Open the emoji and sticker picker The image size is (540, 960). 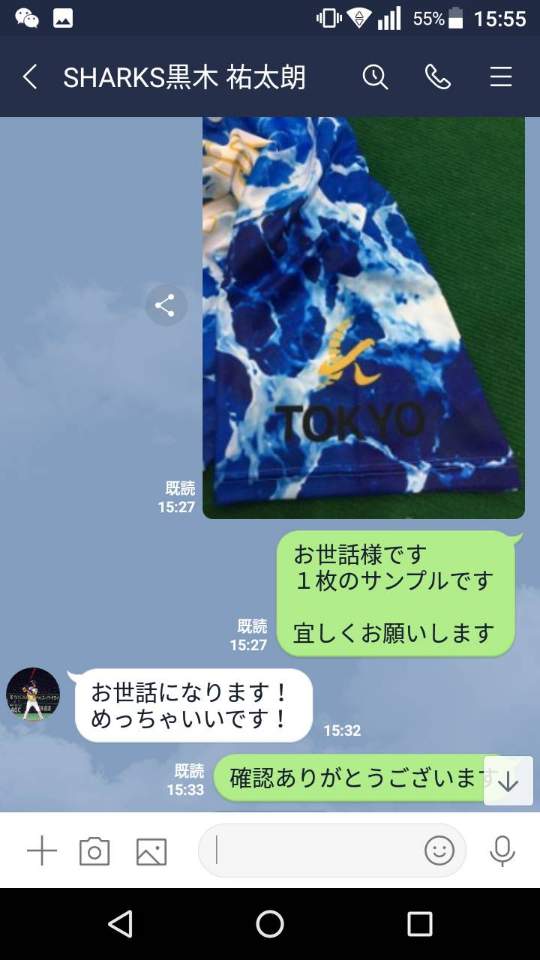coord(440,850)
